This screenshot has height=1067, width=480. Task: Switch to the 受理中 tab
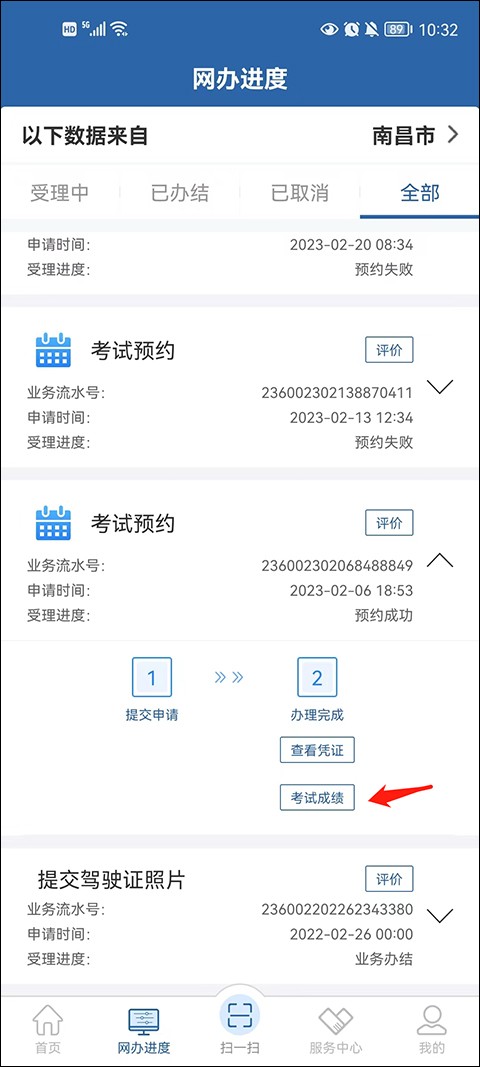point(60,193)
